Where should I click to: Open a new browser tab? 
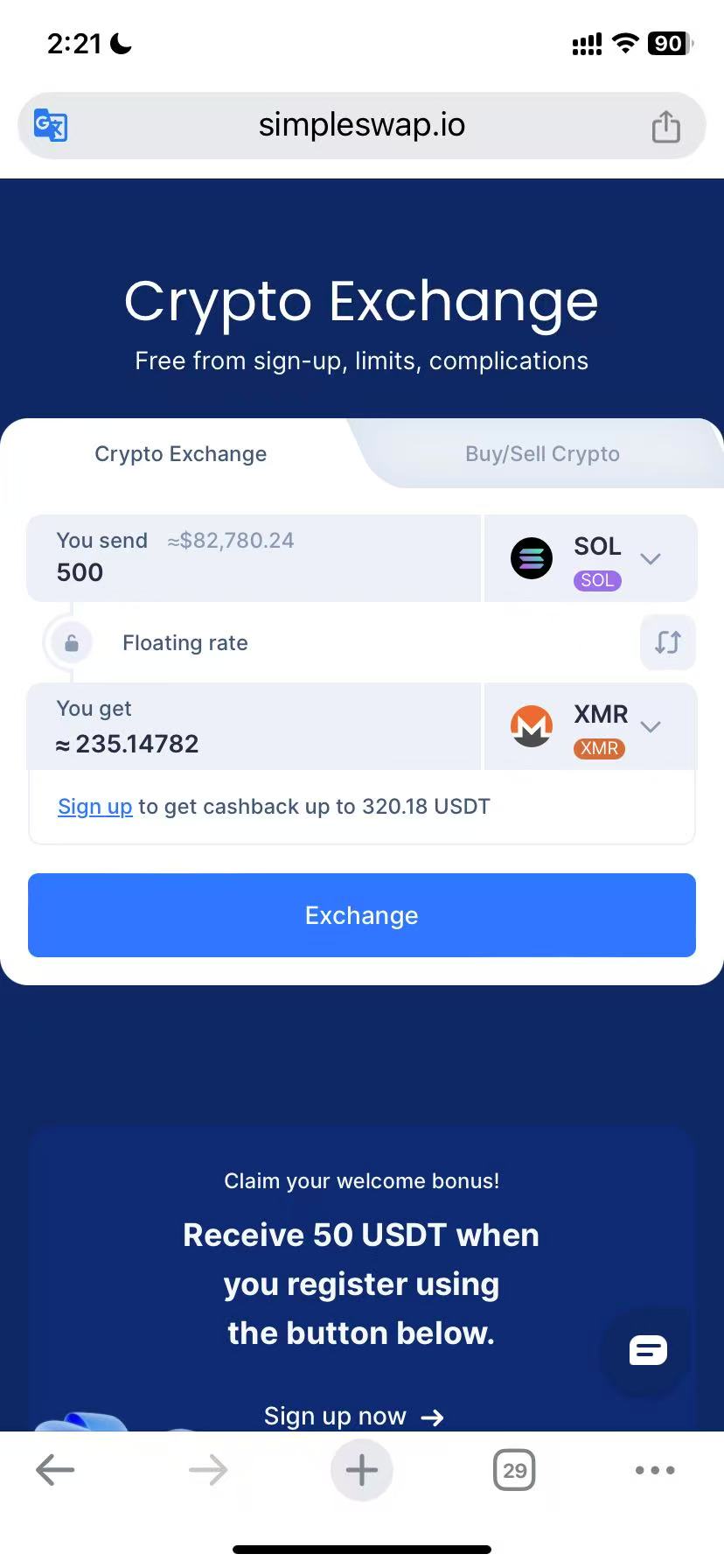point(361,1470)
